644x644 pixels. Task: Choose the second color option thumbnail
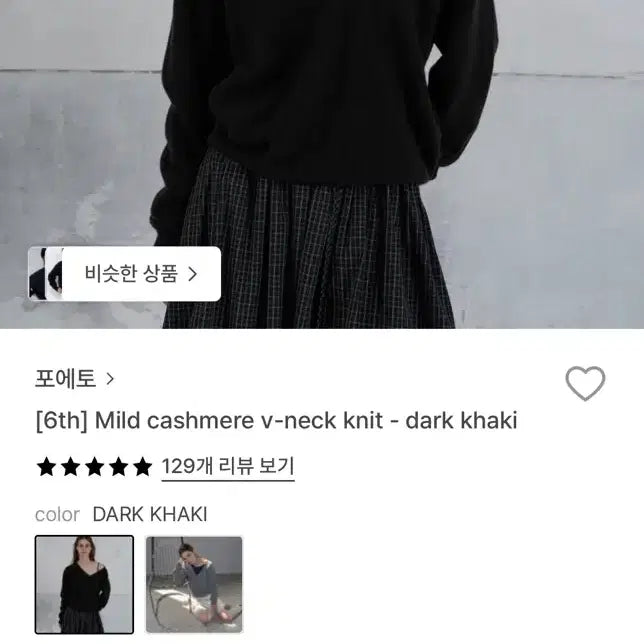pos(194,585)
